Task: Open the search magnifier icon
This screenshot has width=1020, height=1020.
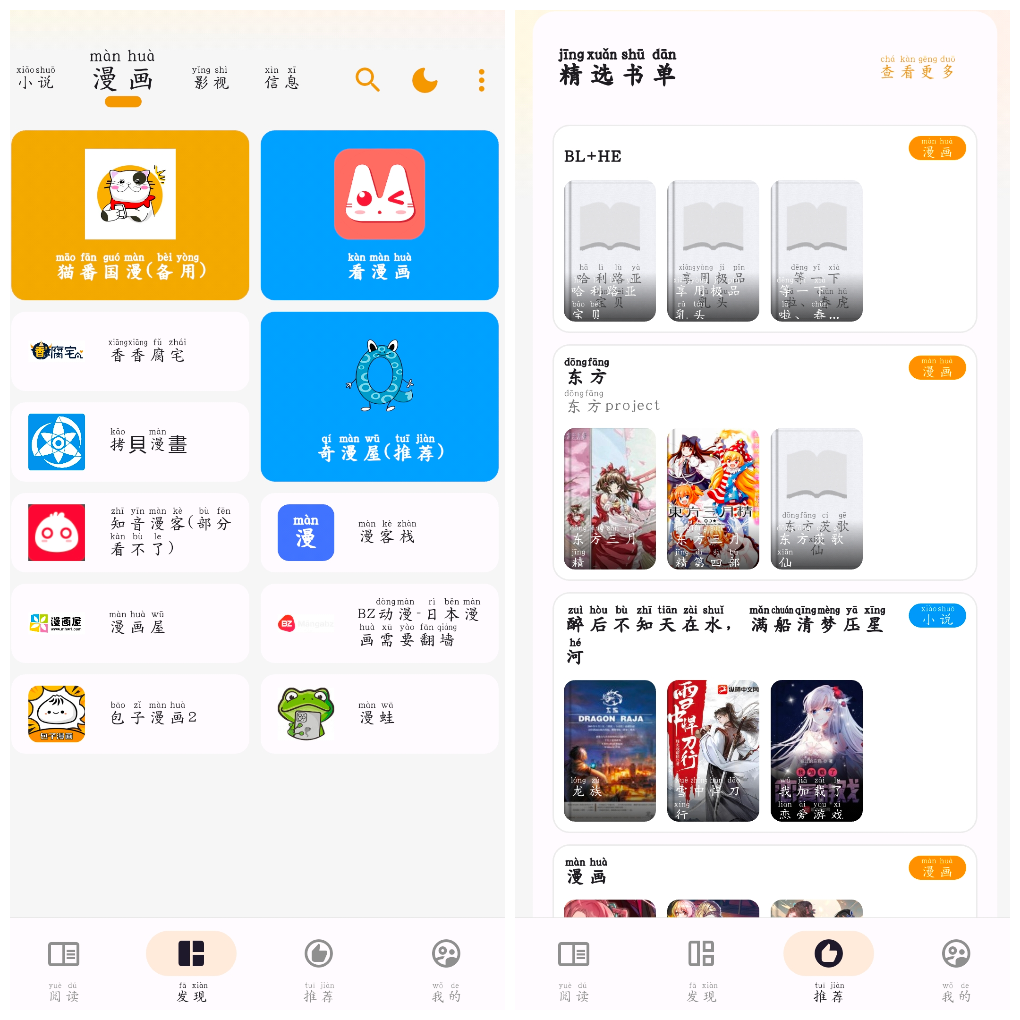Action: (368, 80)
